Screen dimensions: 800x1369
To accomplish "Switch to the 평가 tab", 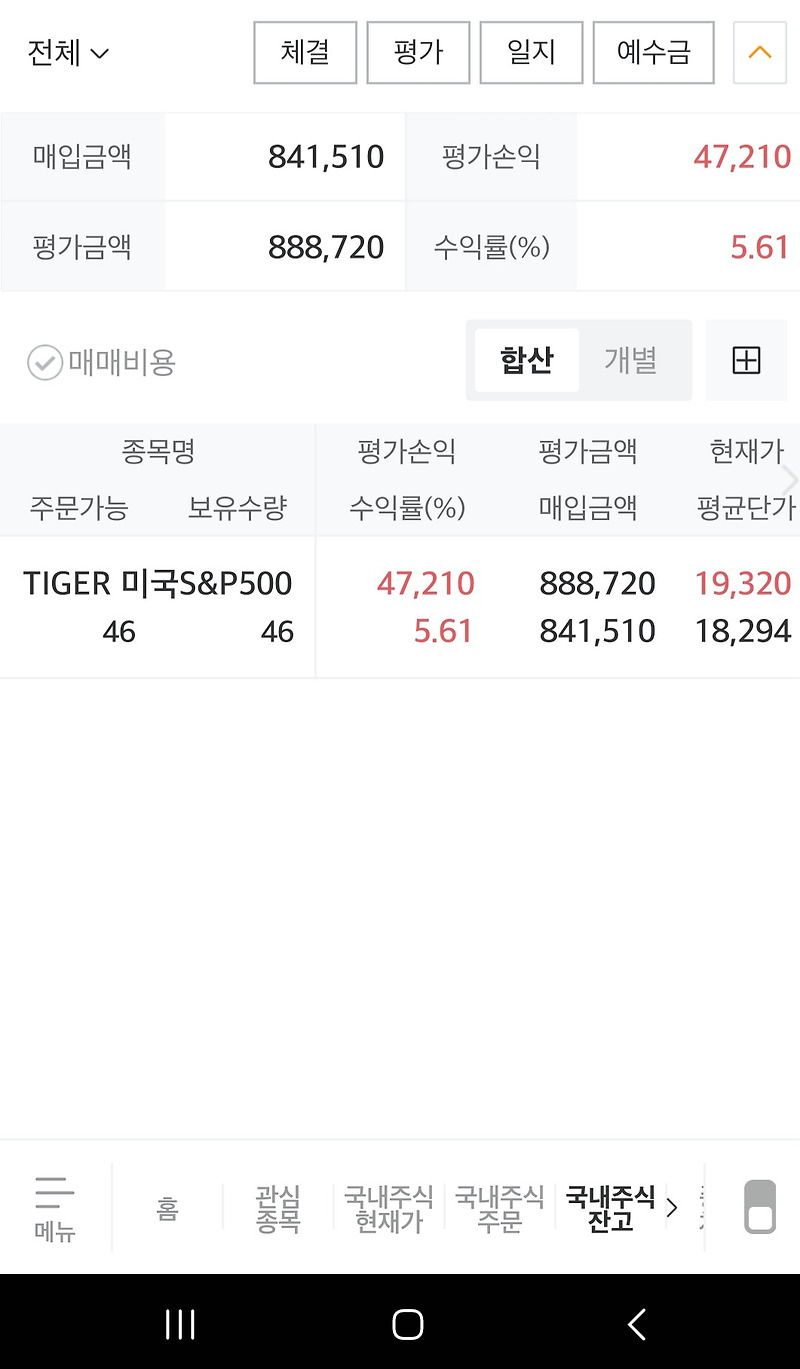I will [418, 52].
